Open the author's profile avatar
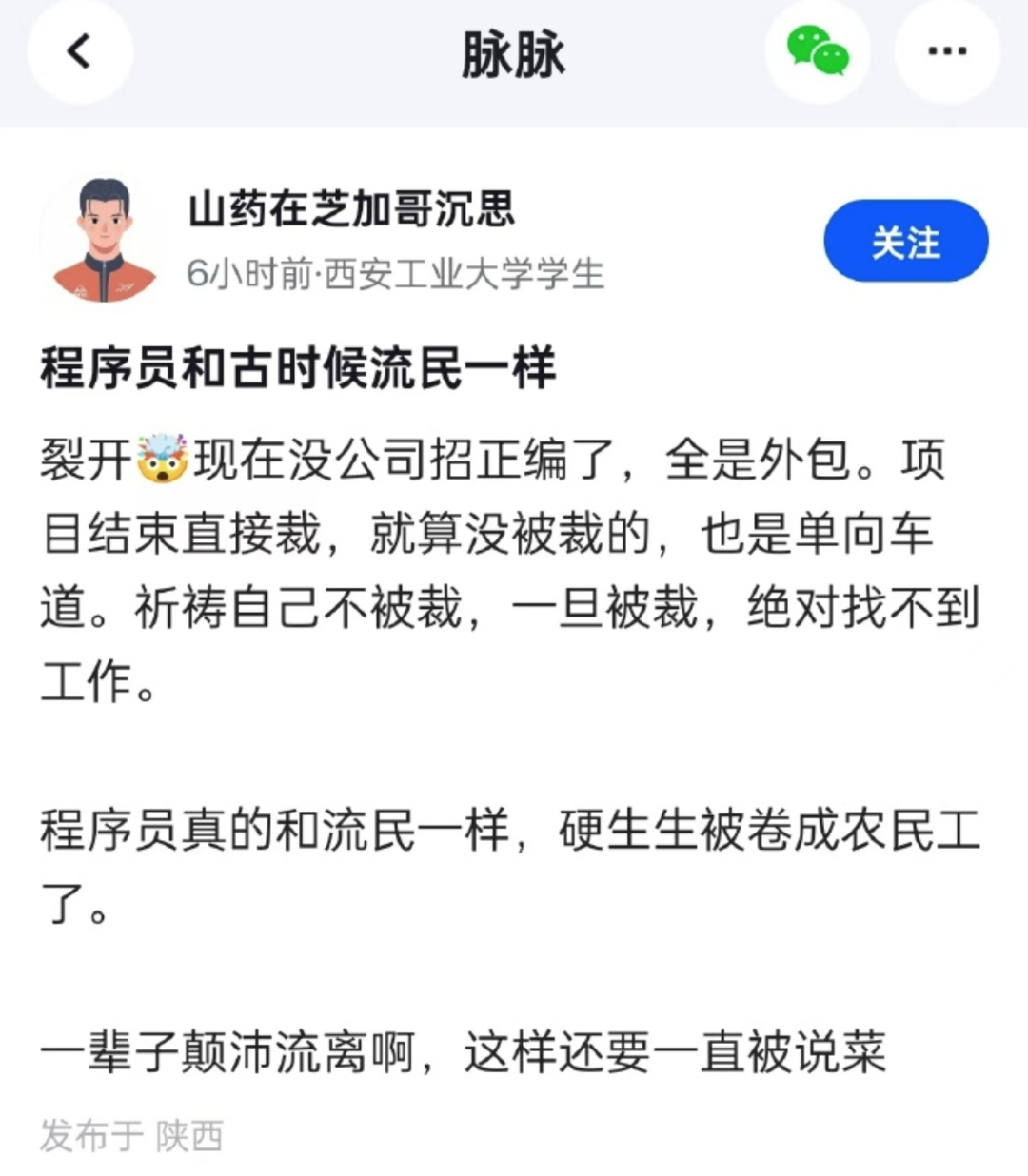1028x1176 pixels. [x=104, y=239]
